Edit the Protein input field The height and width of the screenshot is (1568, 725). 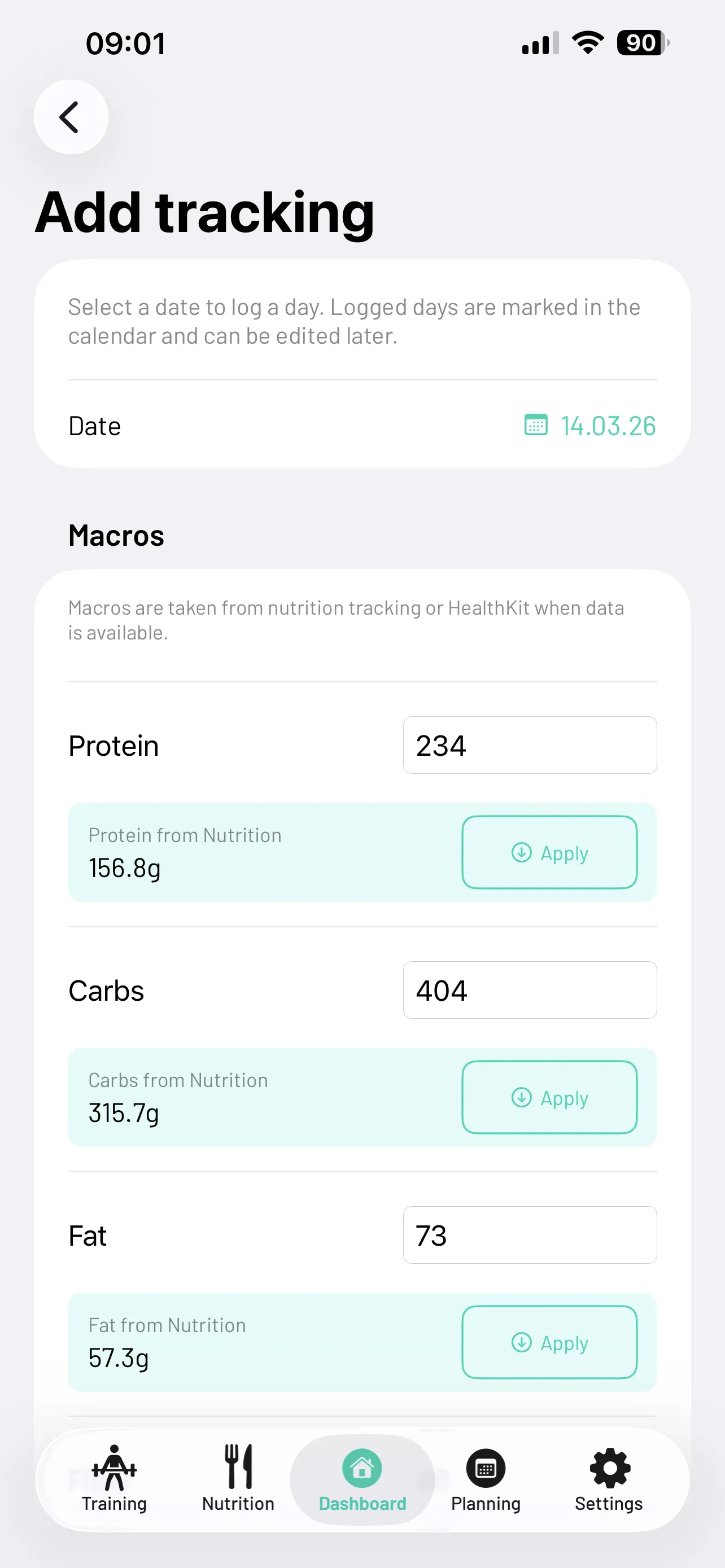coord(529,745)
